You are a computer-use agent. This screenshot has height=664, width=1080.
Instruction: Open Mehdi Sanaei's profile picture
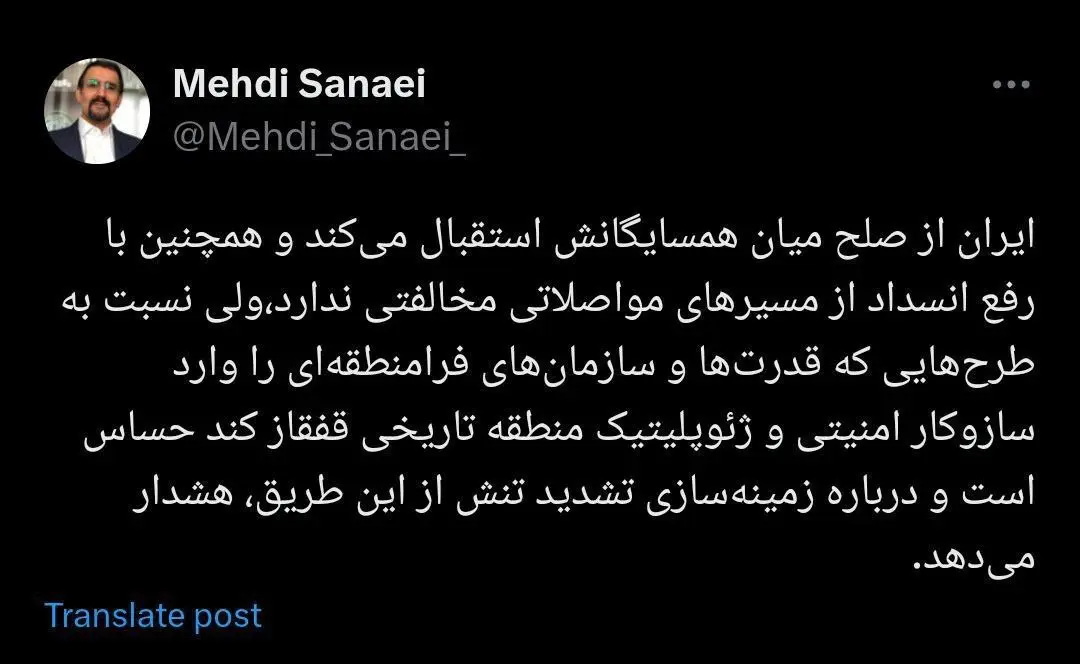coord(97,110)
